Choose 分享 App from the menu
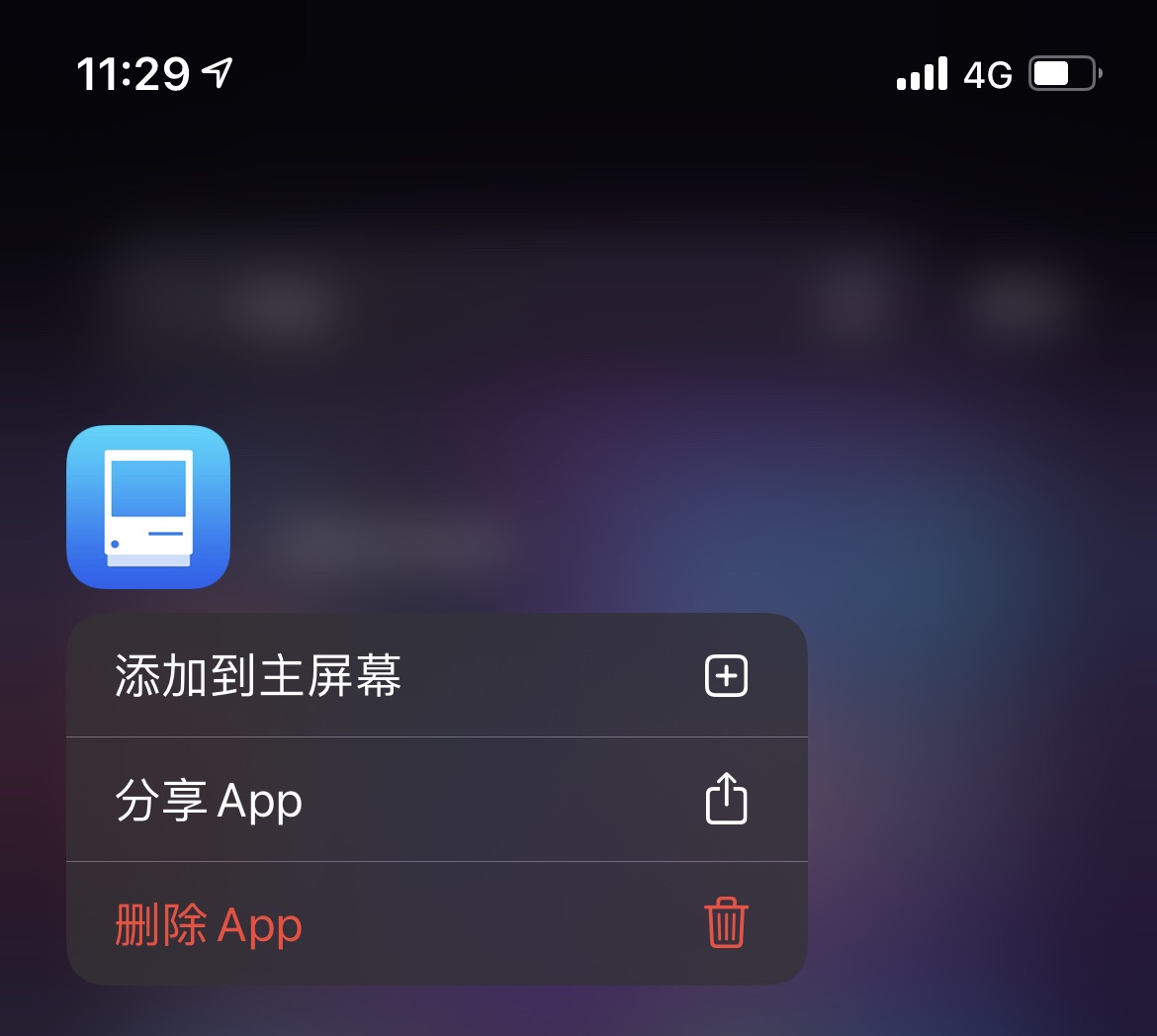The width and height of the screenshot is (1157, 1036). (436, 800)
